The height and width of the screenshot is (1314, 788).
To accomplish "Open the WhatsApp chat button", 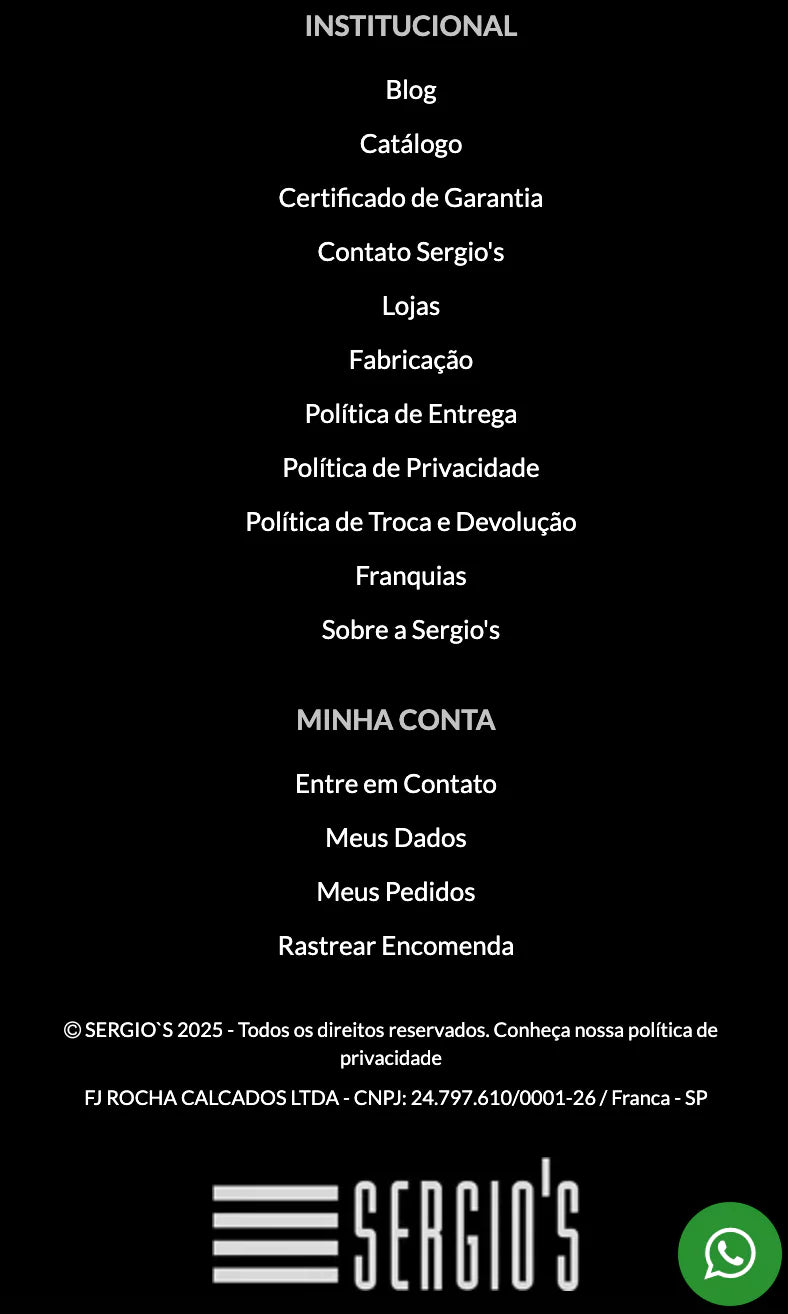I will point(730,1253).
